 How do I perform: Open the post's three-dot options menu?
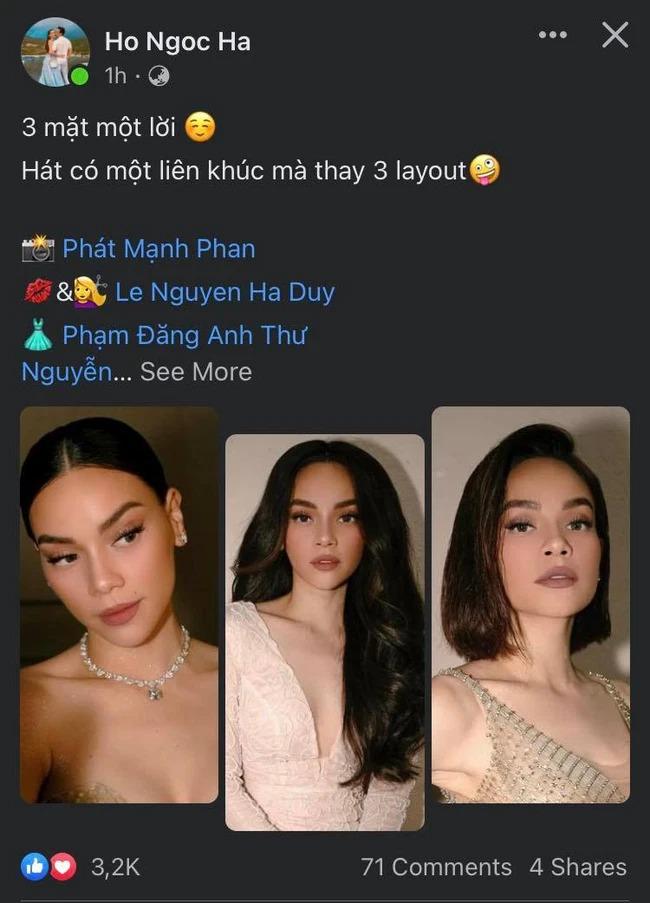pos(552,36)
